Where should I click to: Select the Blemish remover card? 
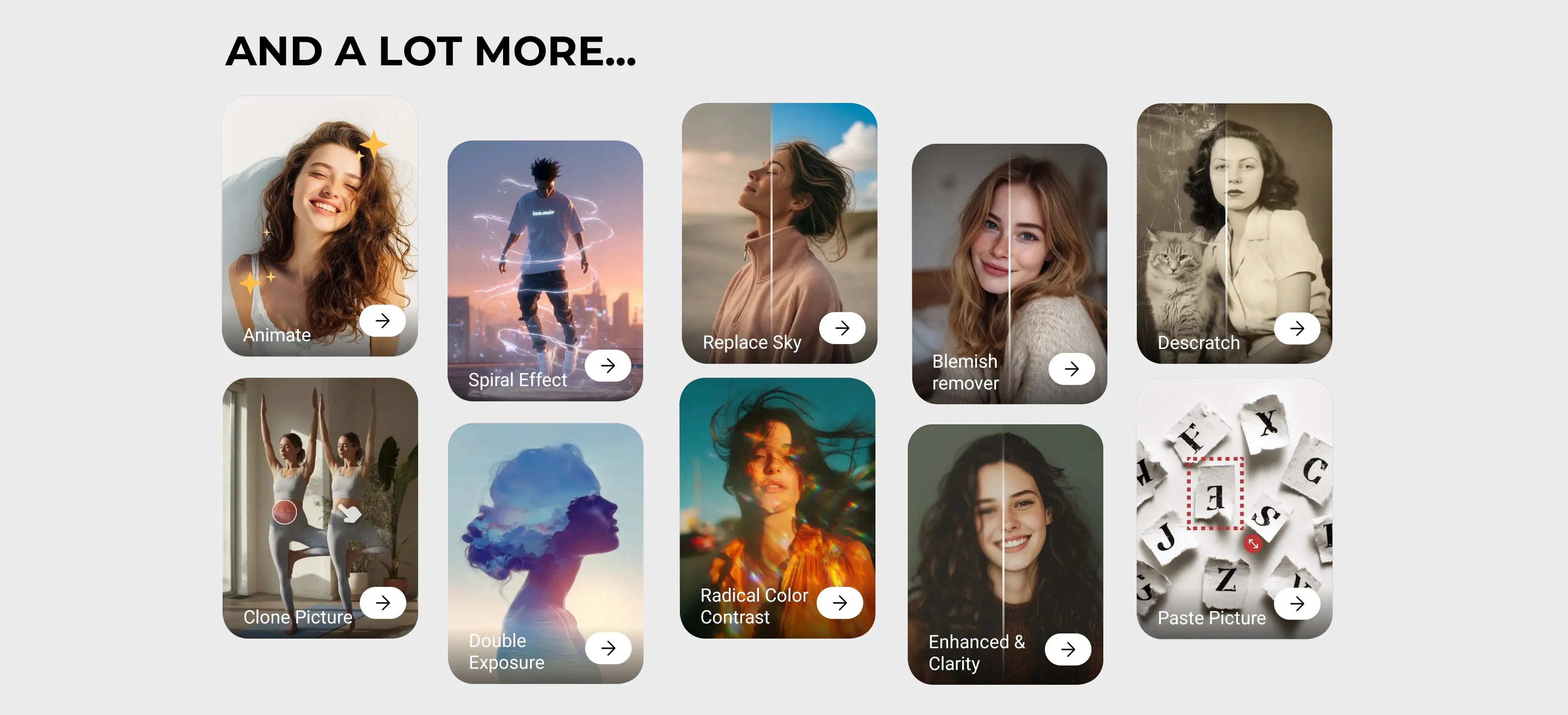(x=1009, y=273)
